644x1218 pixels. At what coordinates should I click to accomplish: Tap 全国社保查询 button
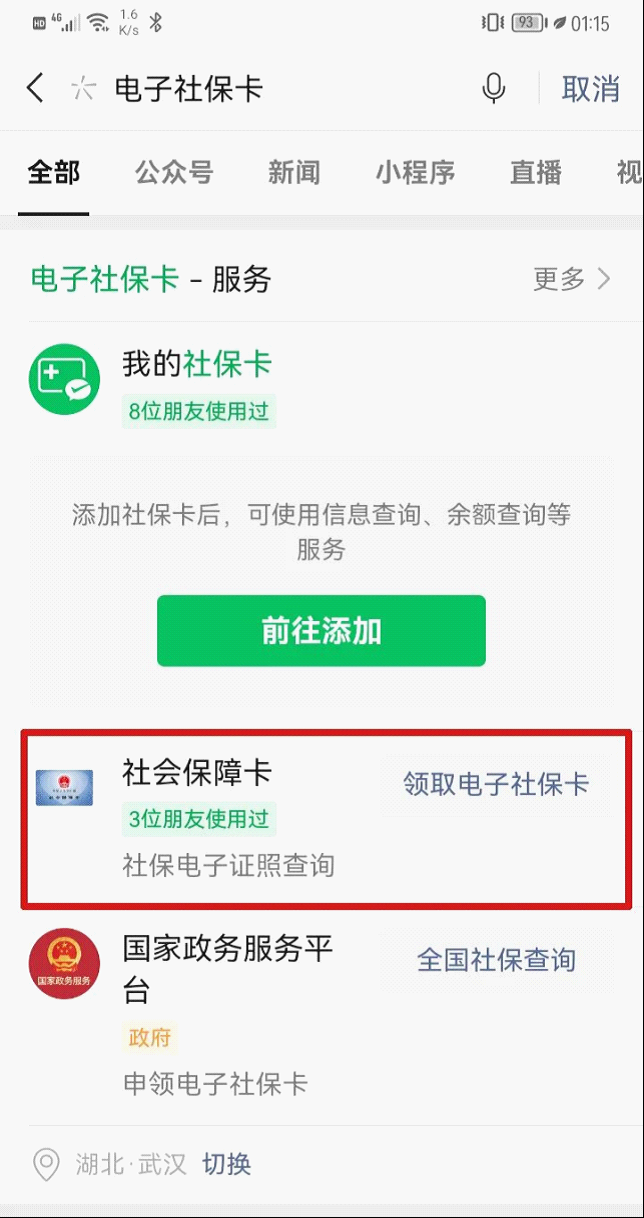coord(496,960)
